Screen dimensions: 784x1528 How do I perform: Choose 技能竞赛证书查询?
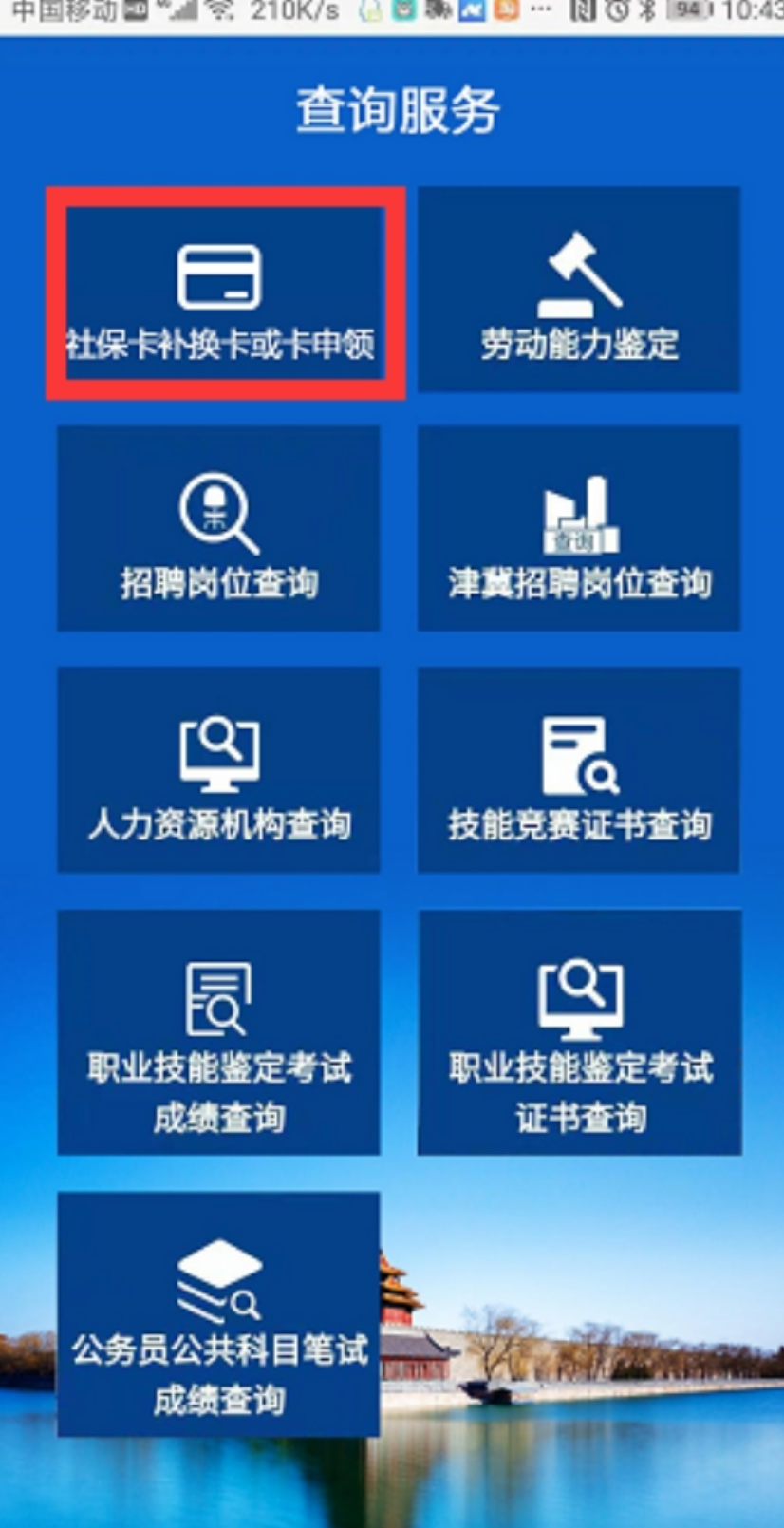pyautogui.click(x=579, y=770)
